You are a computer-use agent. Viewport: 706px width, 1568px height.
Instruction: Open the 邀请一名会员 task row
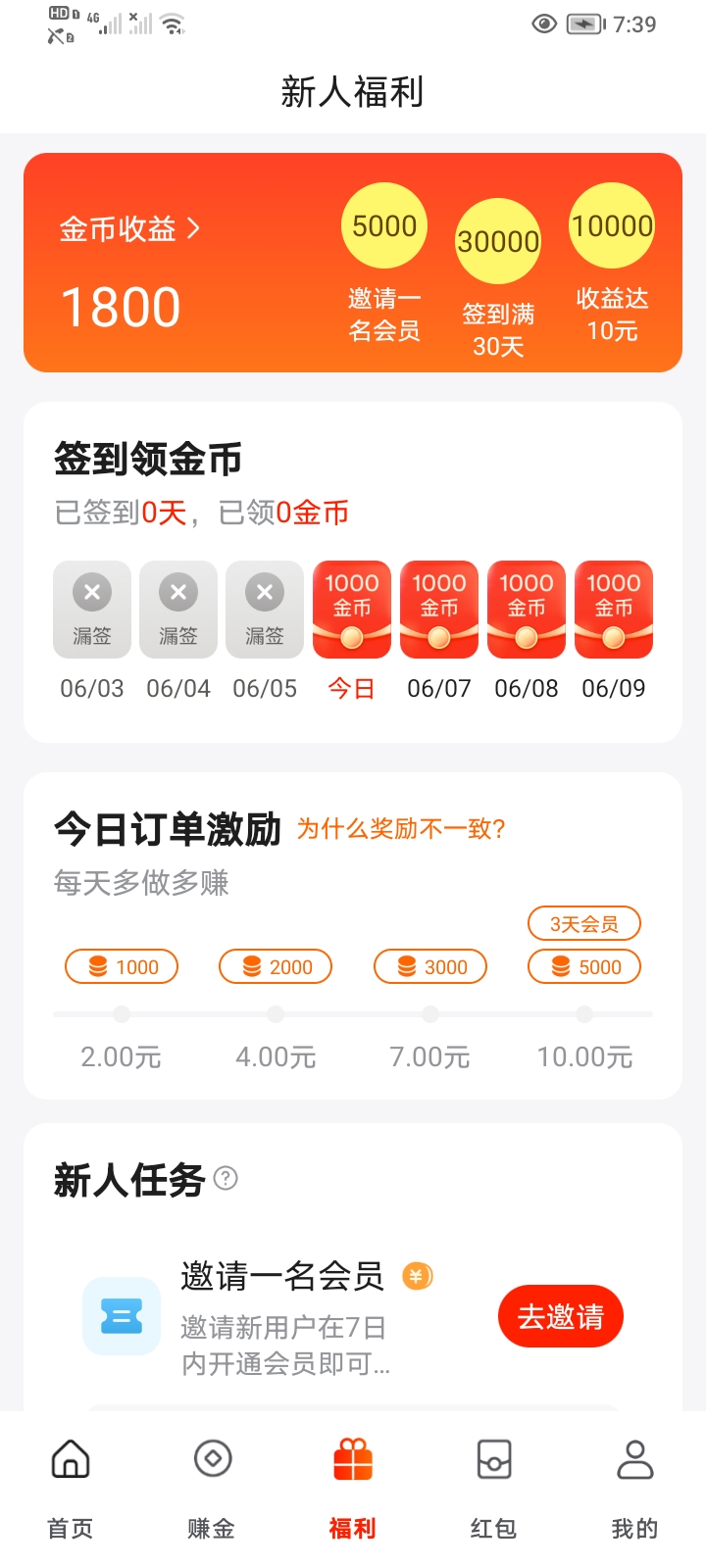click(284, 1316)
